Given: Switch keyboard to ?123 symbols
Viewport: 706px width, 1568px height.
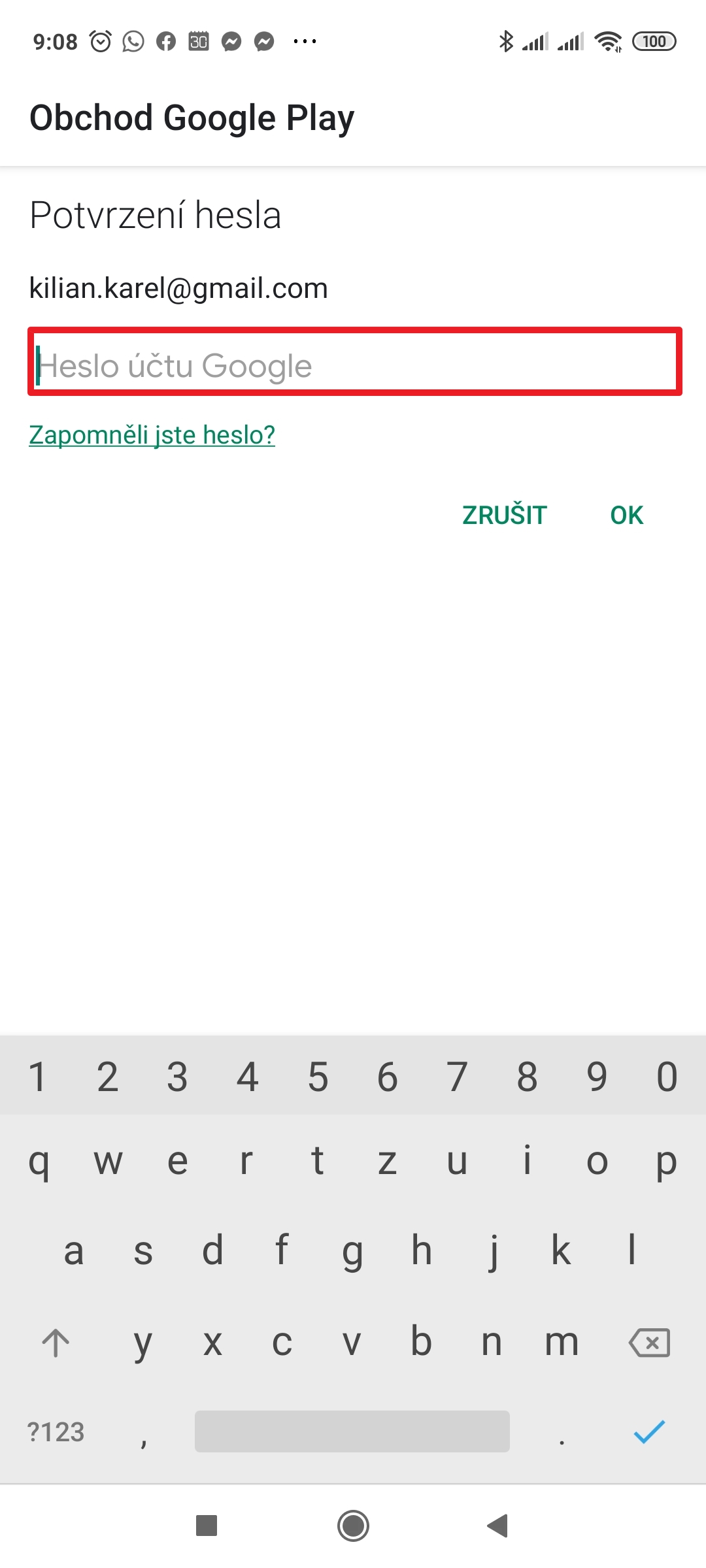Looking at the screenshot, I should click(x=56, y=1431).
